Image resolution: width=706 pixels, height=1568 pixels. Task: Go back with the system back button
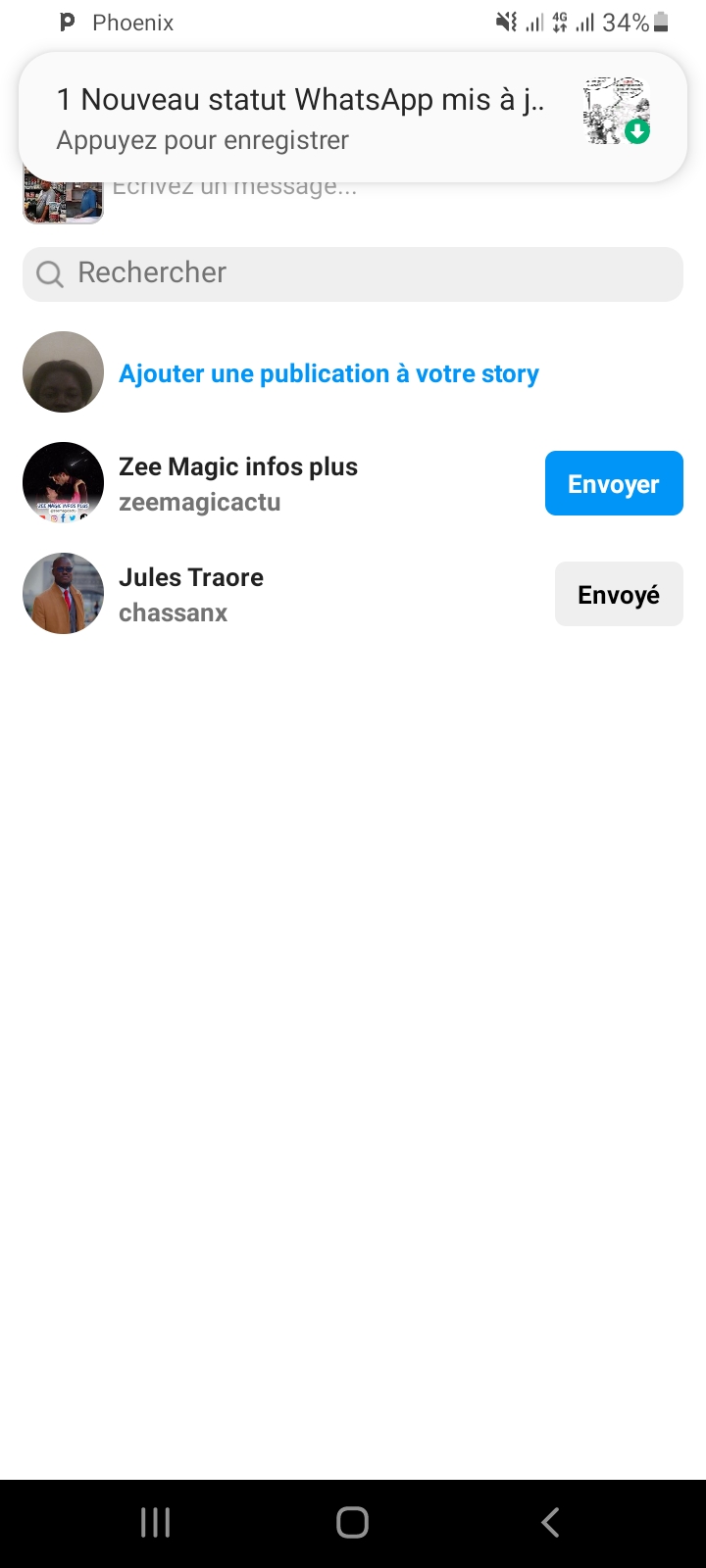(550, 1522)
